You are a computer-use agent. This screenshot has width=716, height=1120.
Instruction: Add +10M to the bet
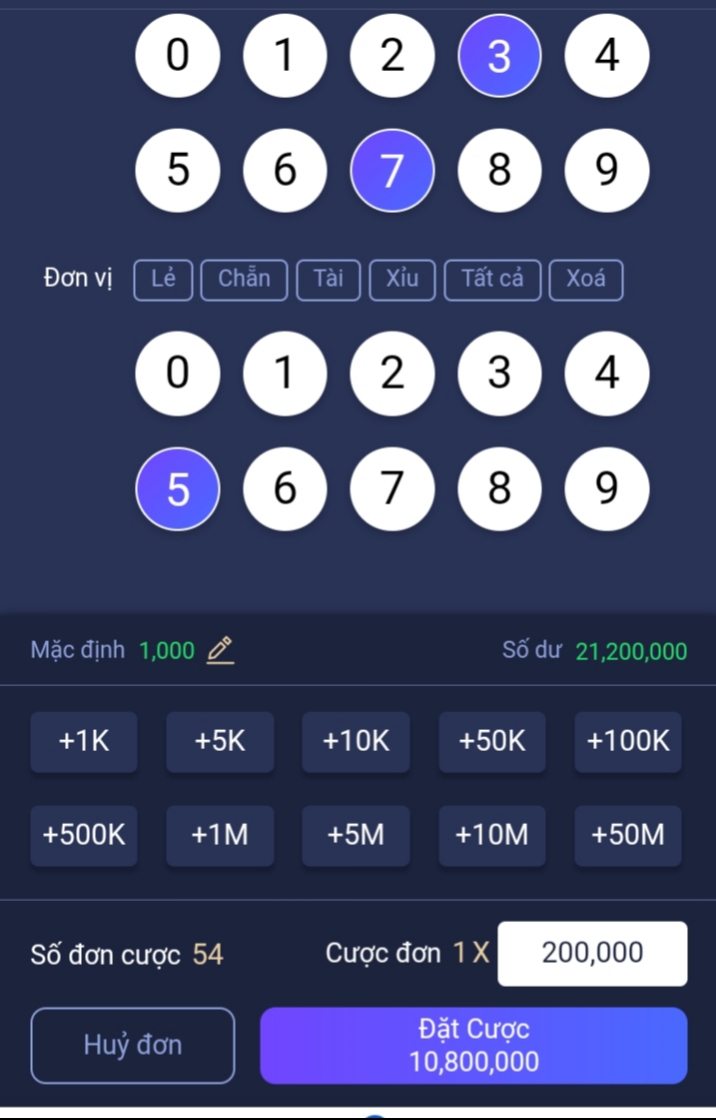click(x=492, y=835)
